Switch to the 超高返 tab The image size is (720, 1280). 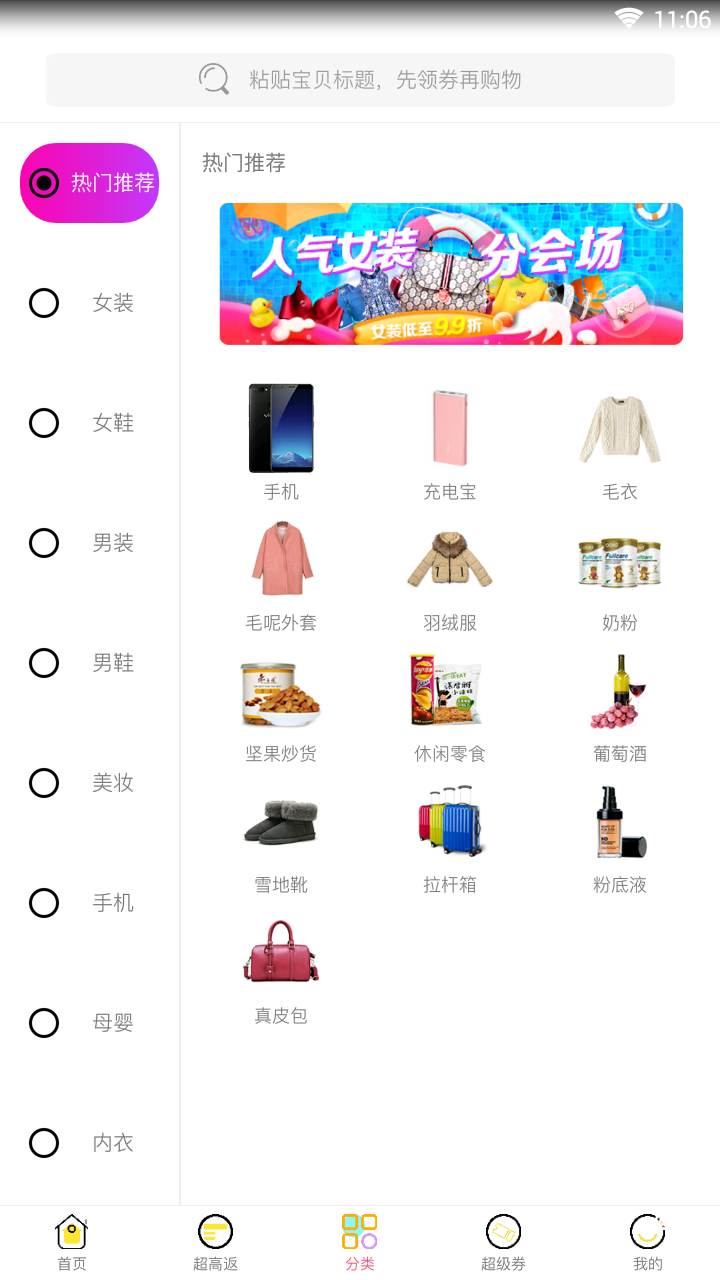pos(215,1242)
